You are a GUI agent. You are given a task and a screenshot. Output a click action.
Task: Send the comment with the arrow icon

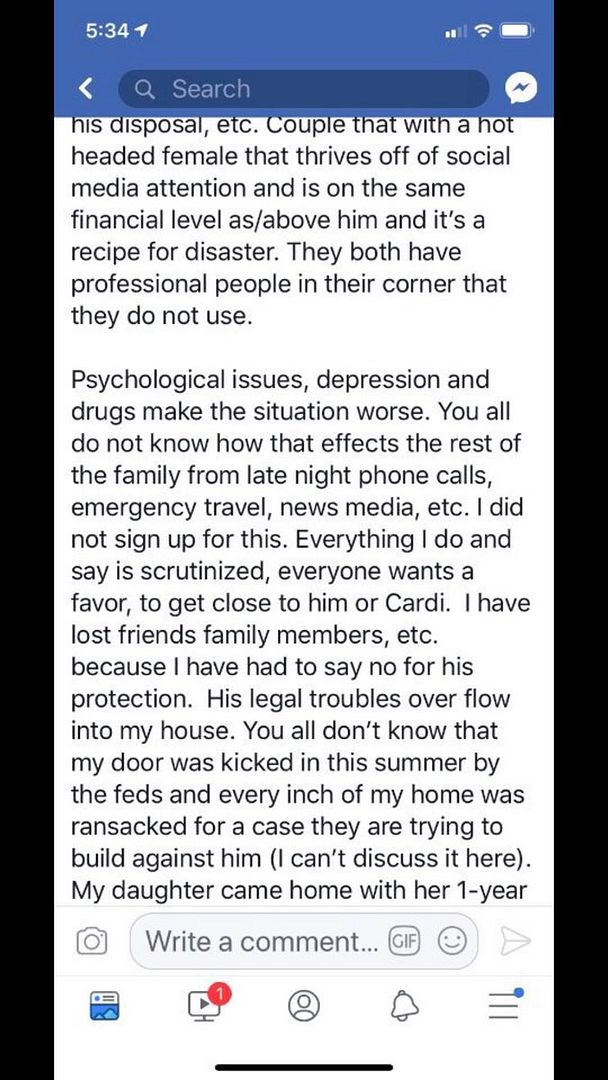click(x=515, y=941)
